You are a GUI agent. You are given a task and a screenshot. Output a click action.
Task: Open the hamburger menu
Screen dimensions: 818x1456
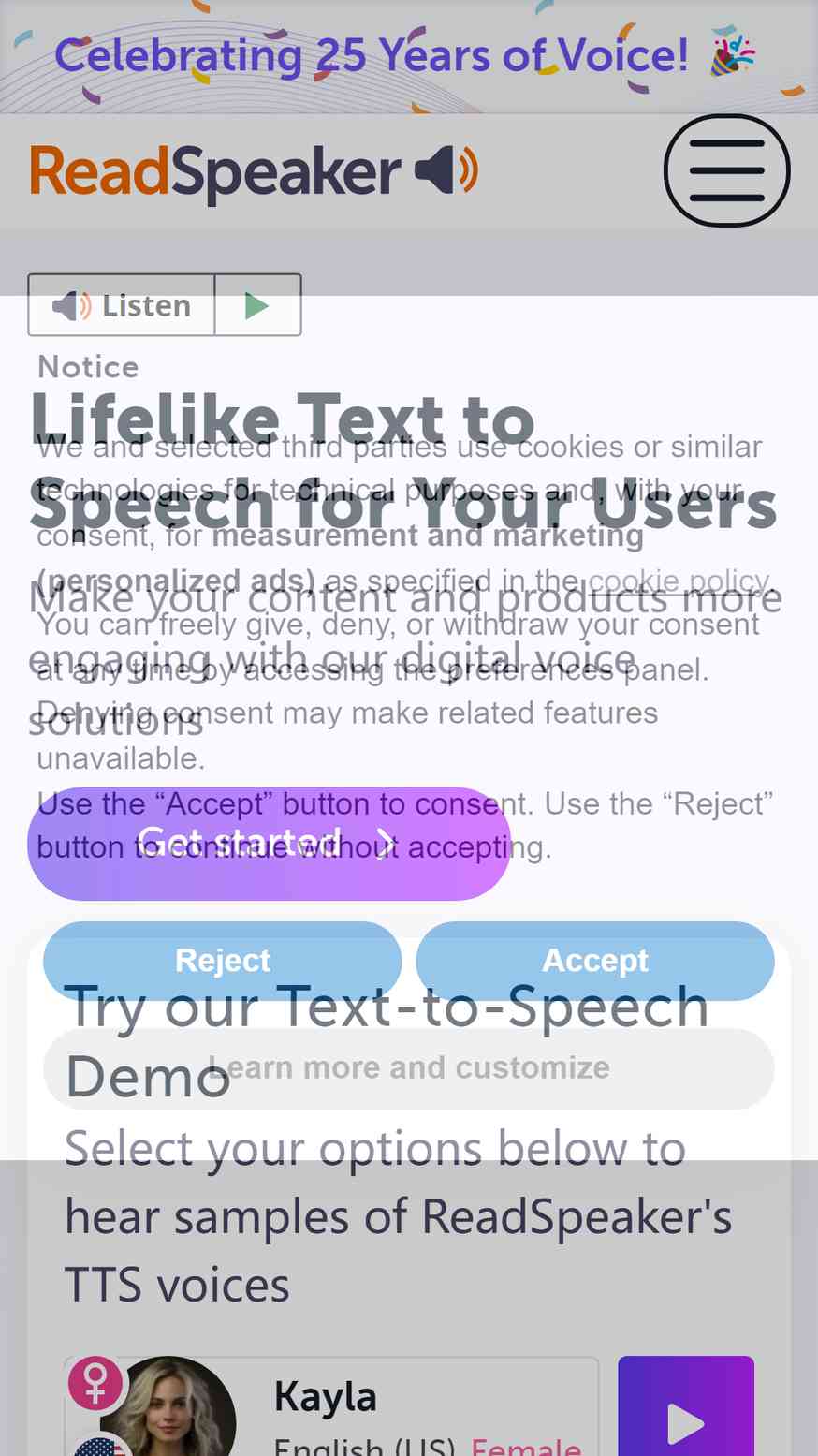(x=726, y=170)
